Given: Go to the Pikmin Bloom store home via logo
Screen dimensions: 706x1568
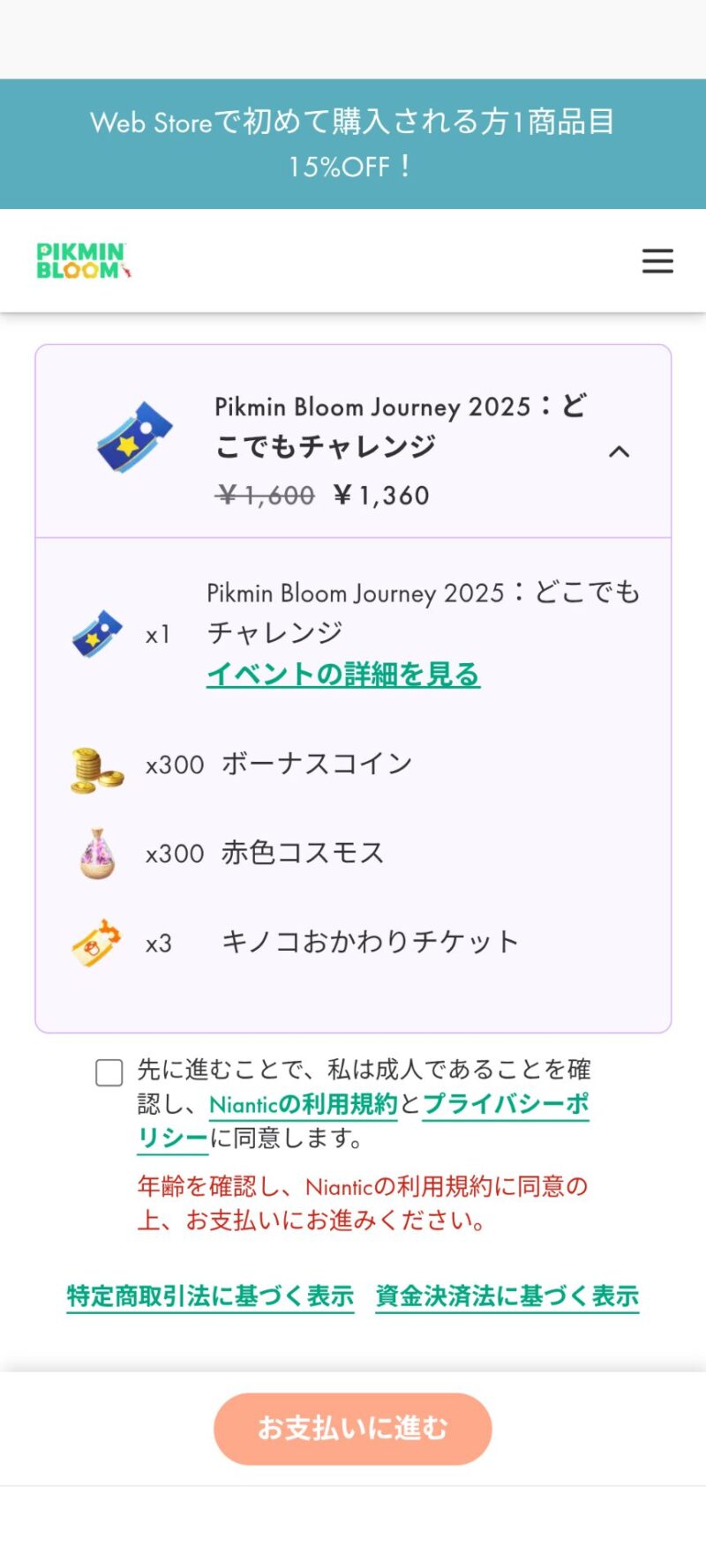Looking at the screenshot, I should coord(84,261).
